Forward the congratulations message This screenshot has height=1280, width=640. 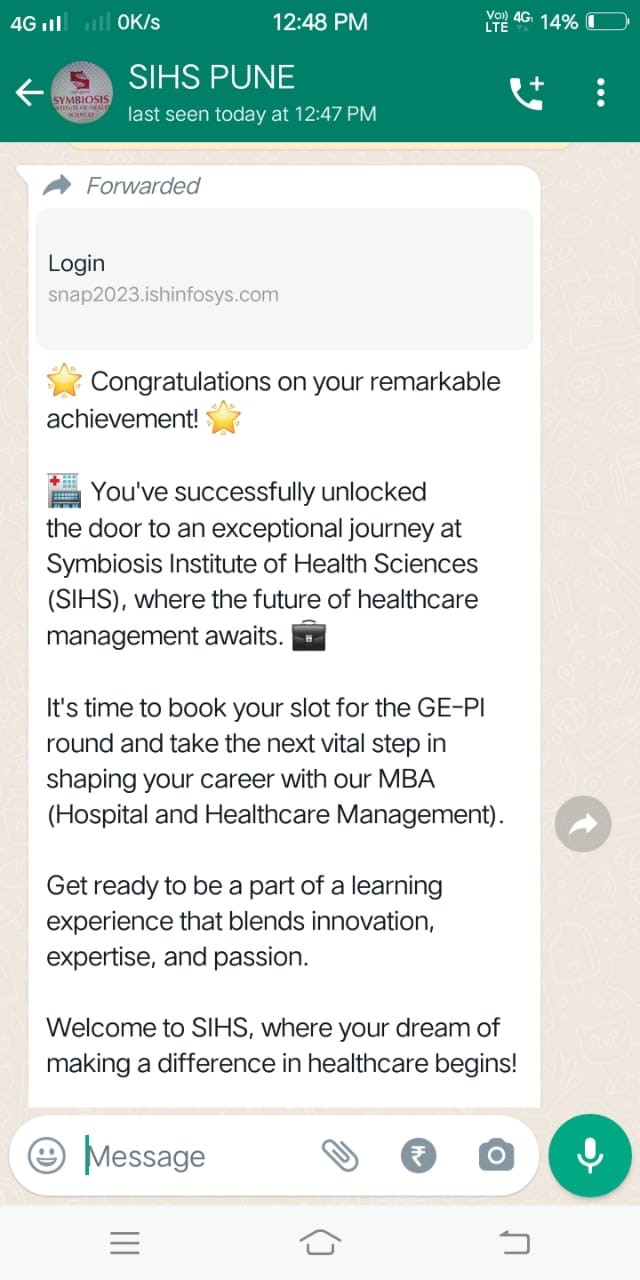(583, 824)
